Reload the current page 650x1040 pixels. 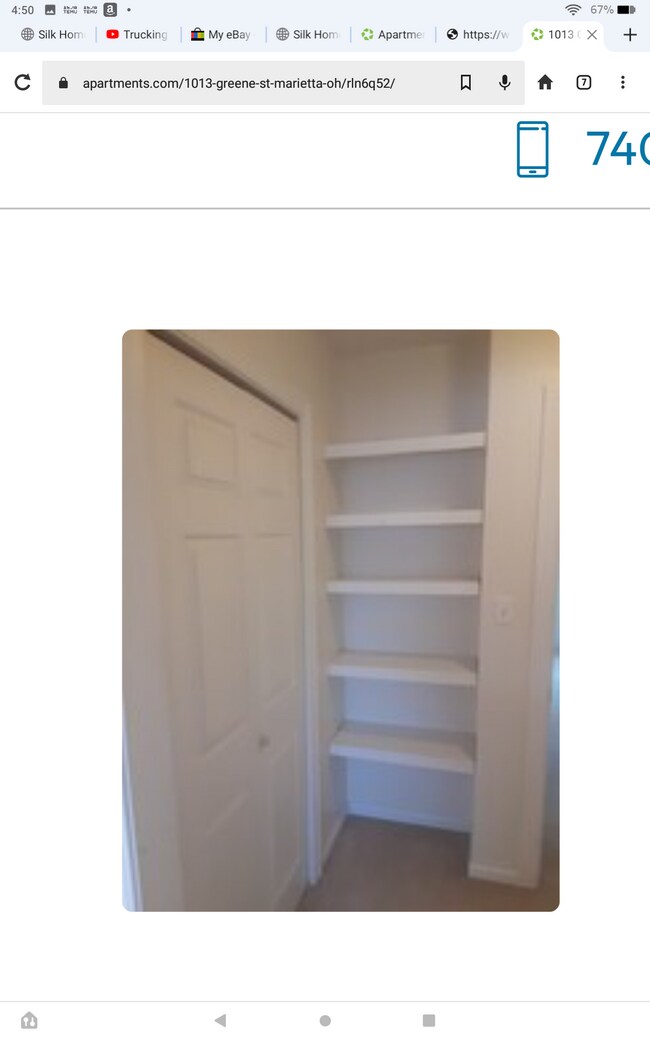pos(22,83)
